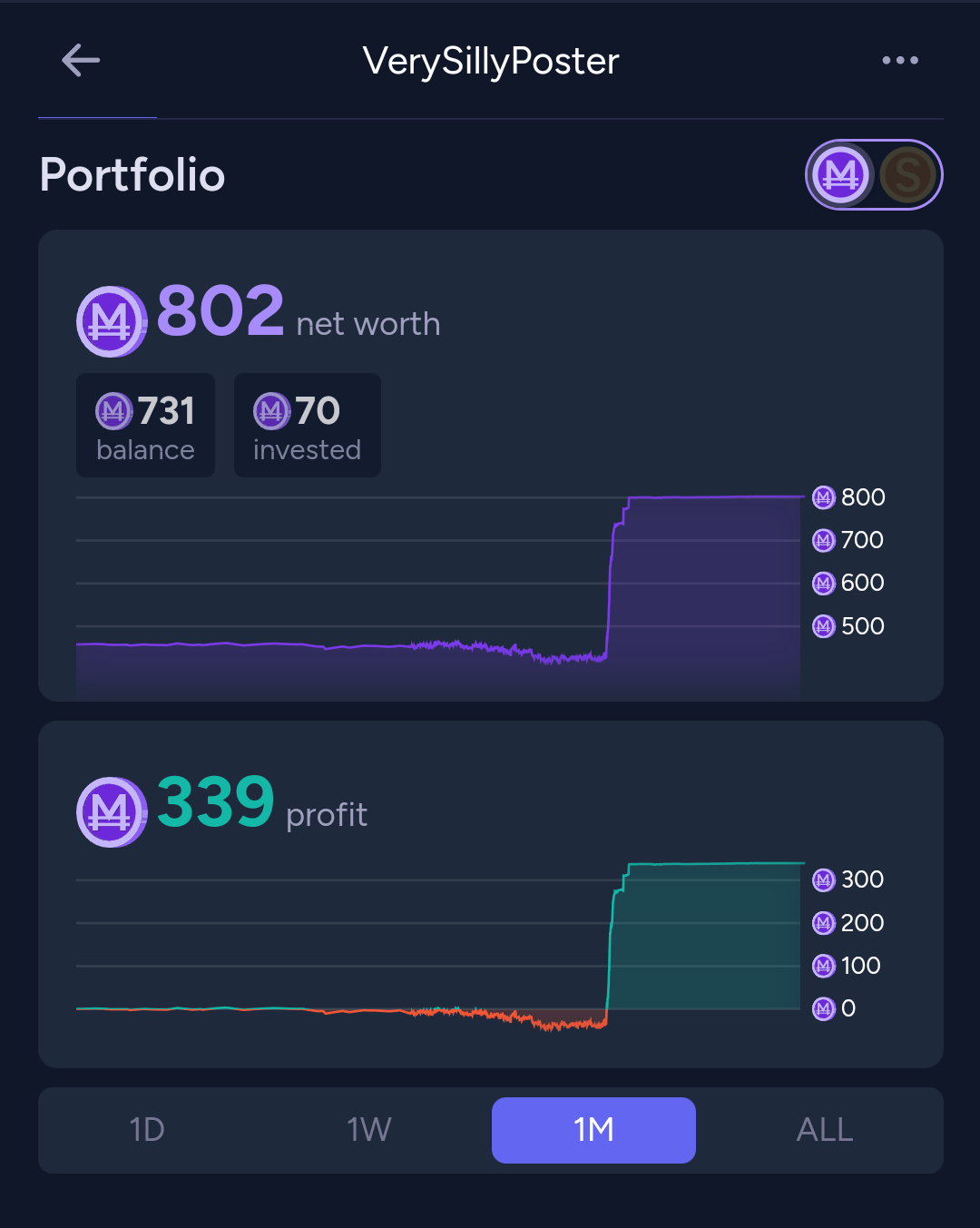
Task: Switch to the 1D time range
Action: coord(147,1130)
